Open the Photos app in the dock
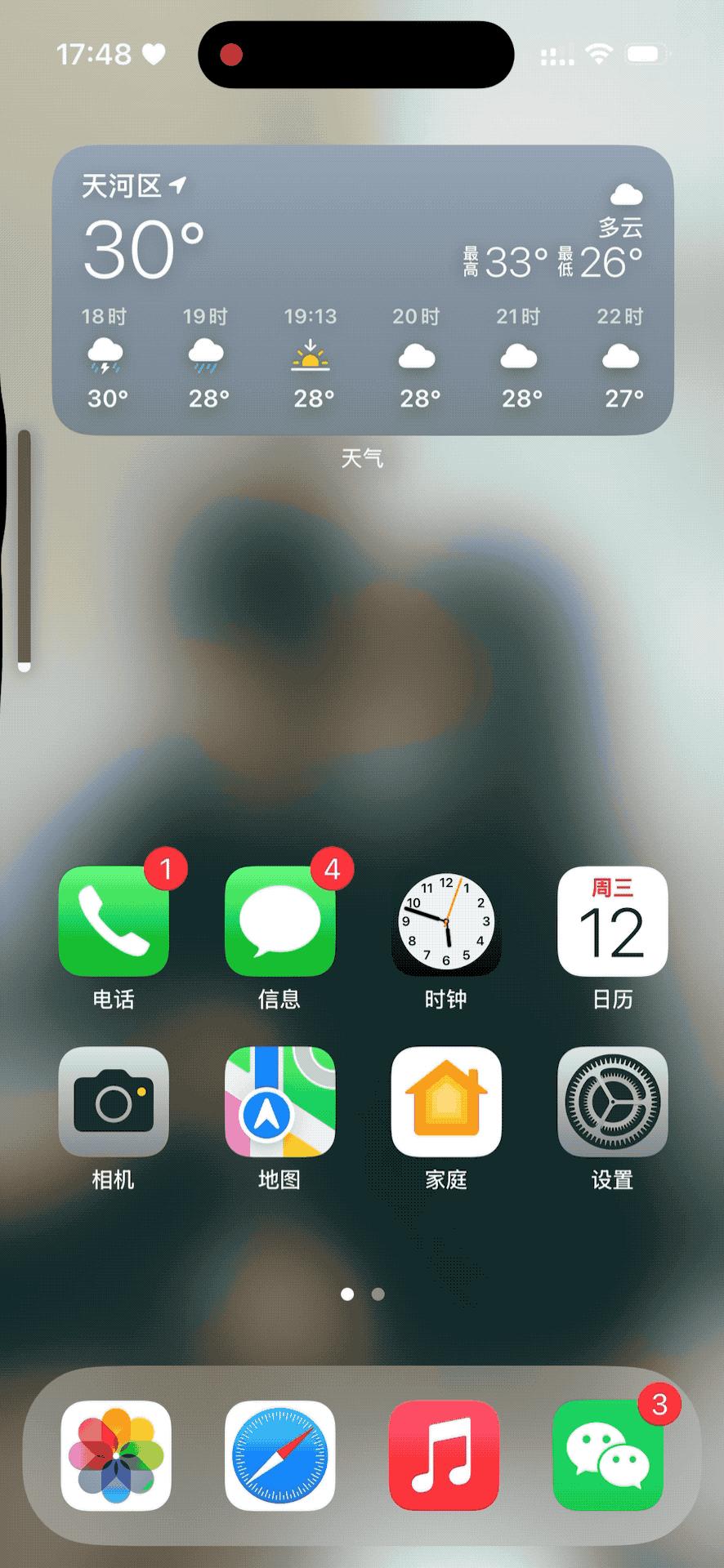Screen dimensions: 724x1568 [116, 1455]
